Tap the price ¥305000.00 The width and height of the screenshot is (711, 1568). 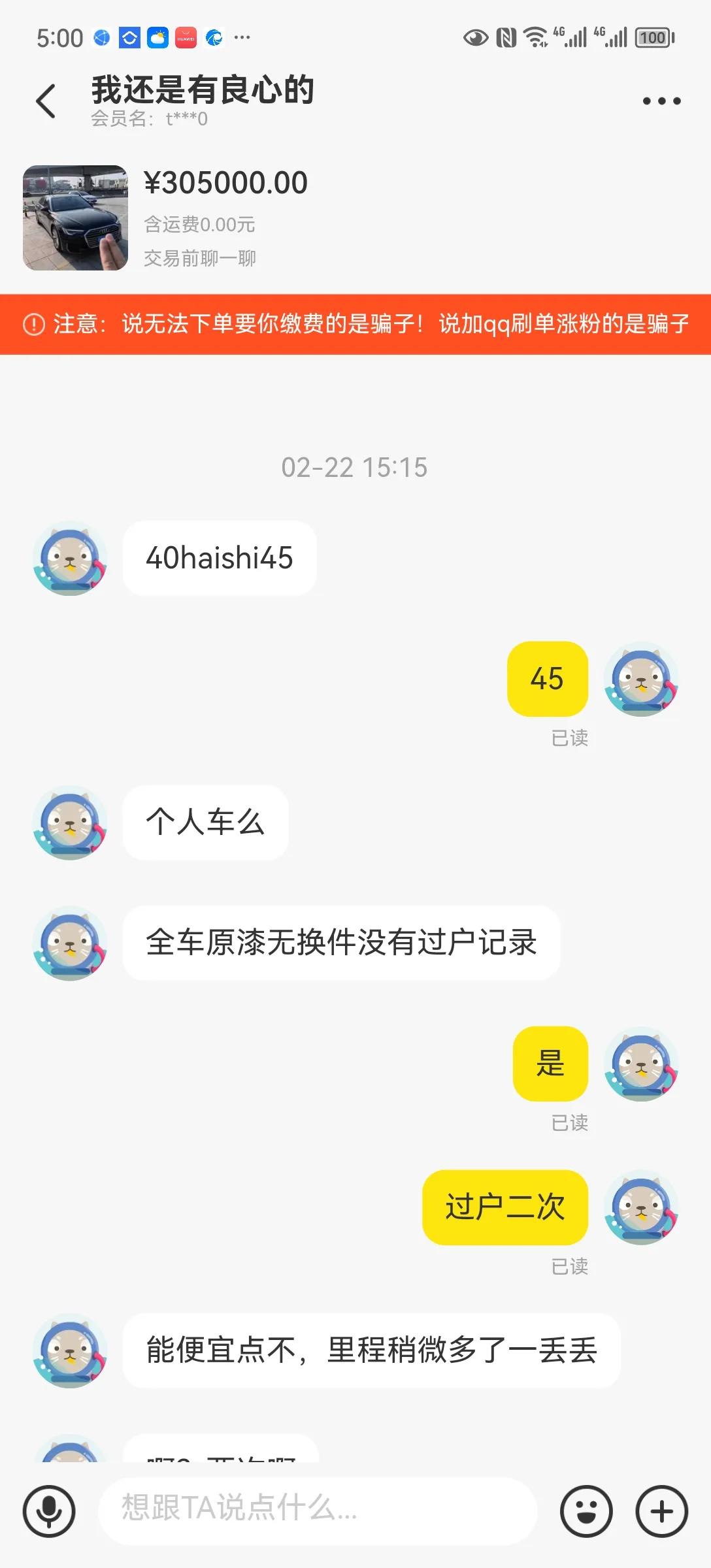225,182
